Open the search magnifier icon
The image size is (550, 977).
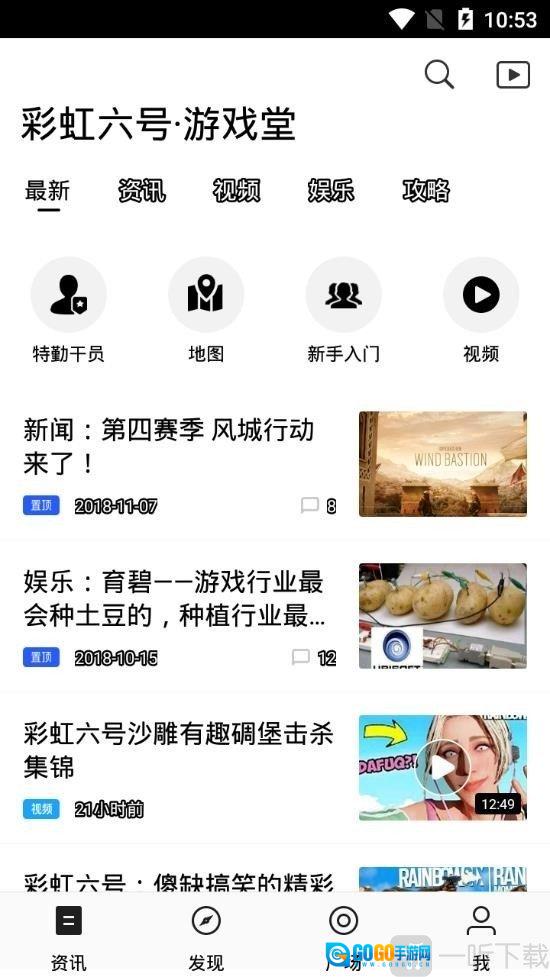click(x=439, y=75)
